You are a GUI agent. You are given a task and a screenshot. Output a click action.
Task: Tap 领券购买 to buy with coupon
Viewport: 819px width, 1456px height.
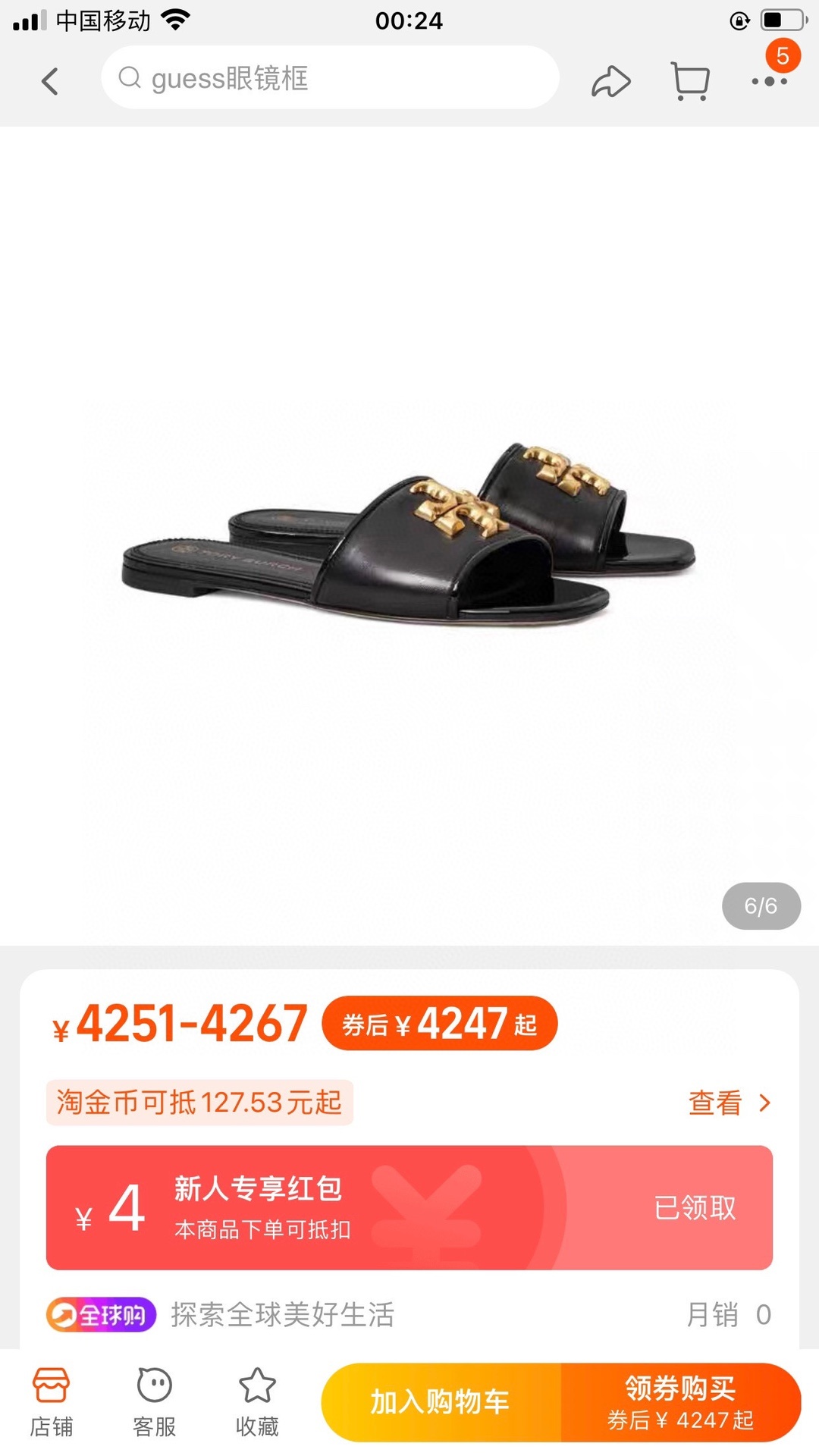(x=680, y=1402)
